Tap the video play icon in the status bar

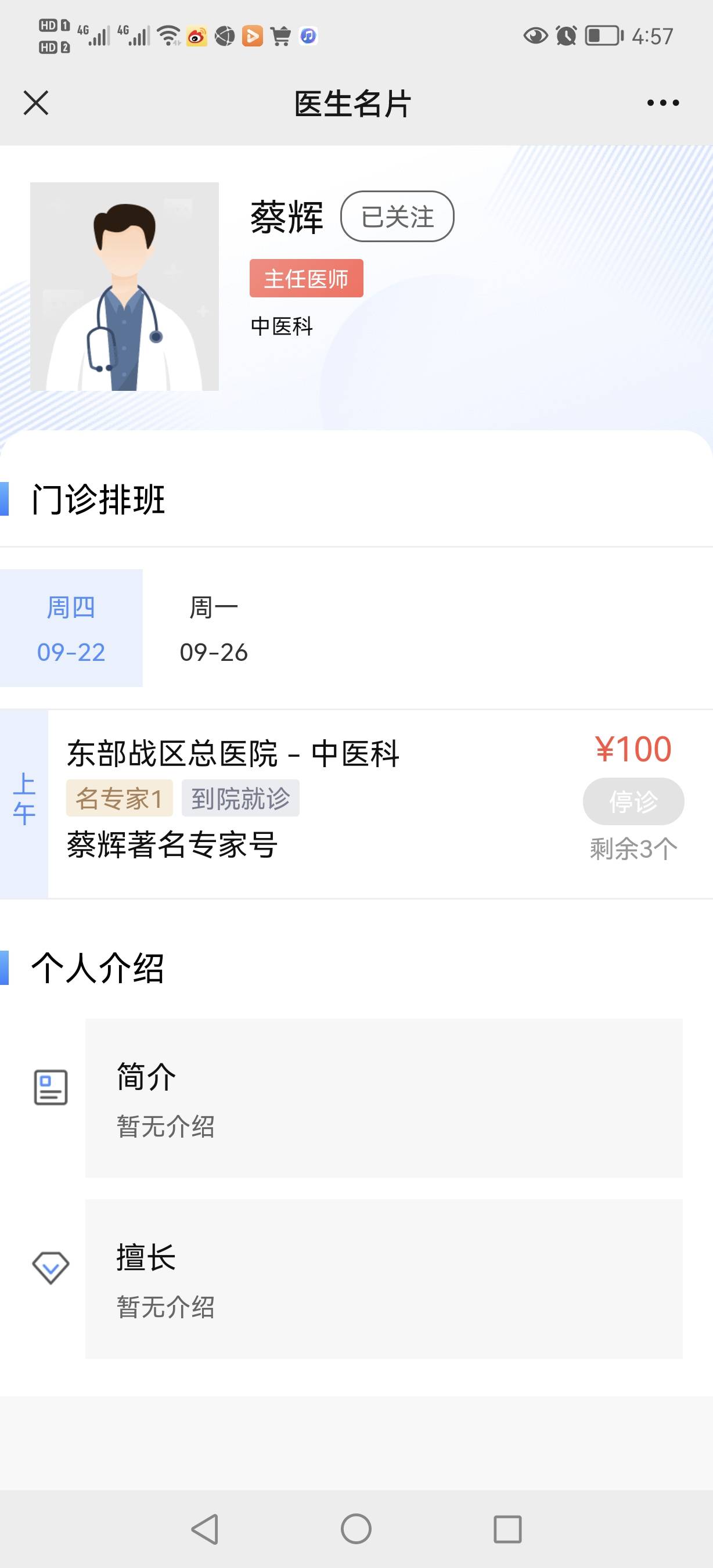click(251, 37)
